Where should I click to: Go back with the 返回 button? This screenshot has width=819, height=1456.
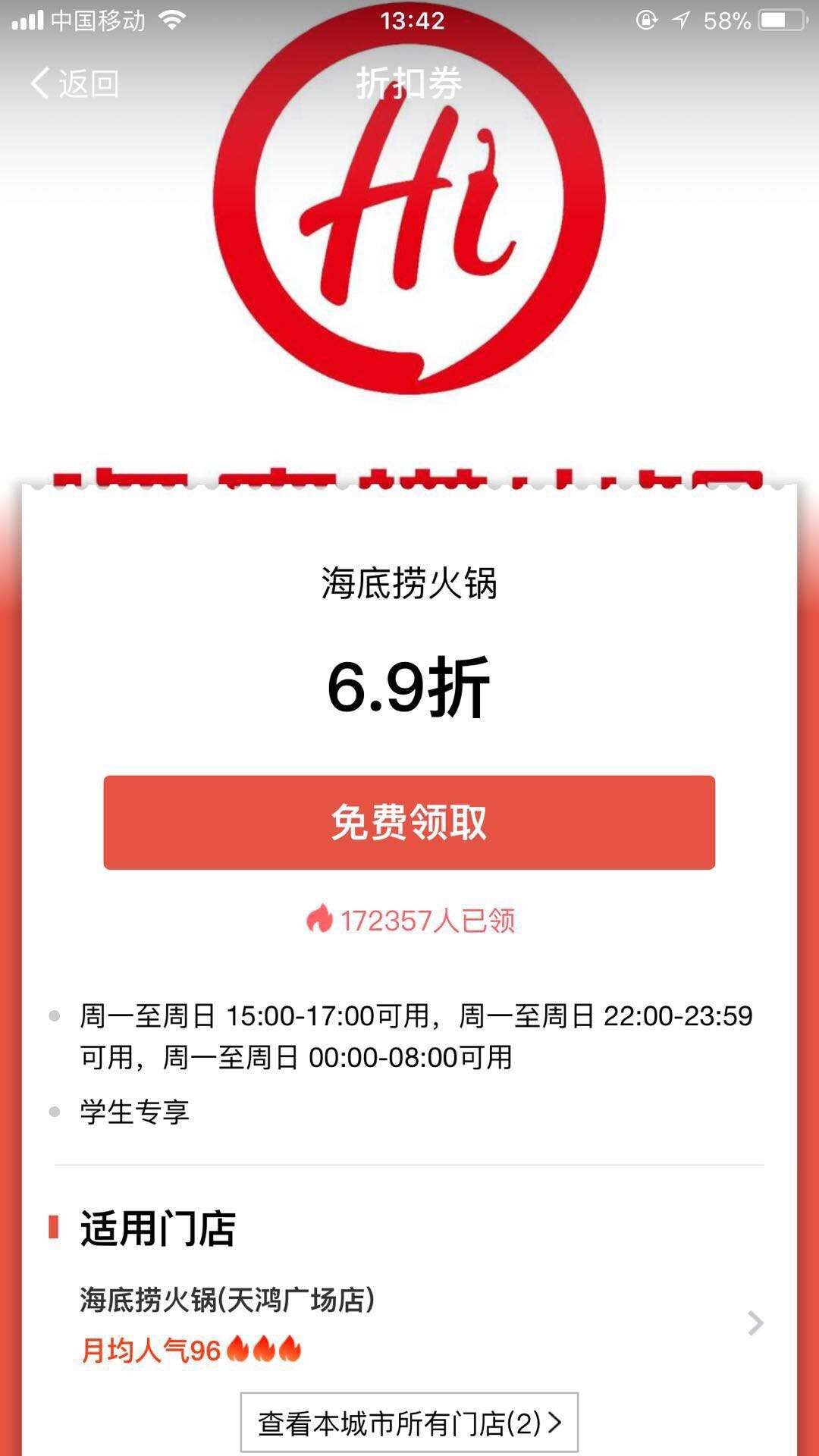[74, 83]
